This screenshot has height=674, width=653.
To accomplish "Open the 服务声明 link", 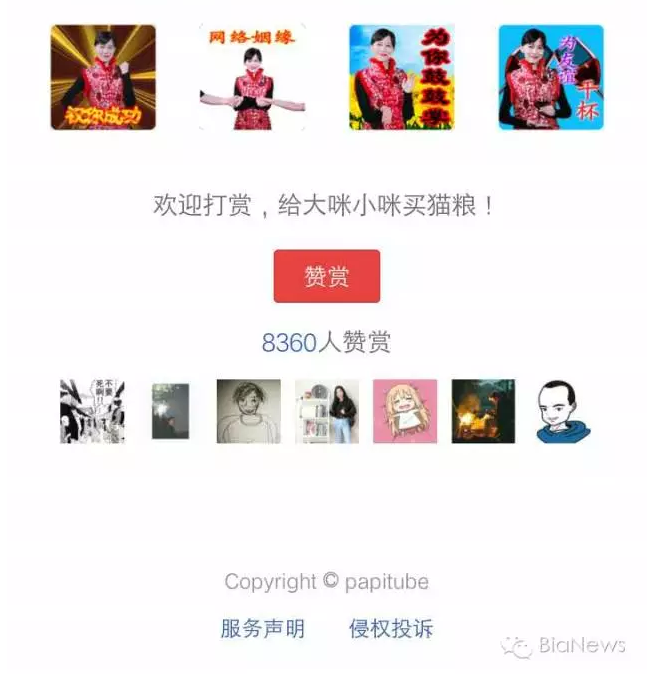I will [262, 629].
